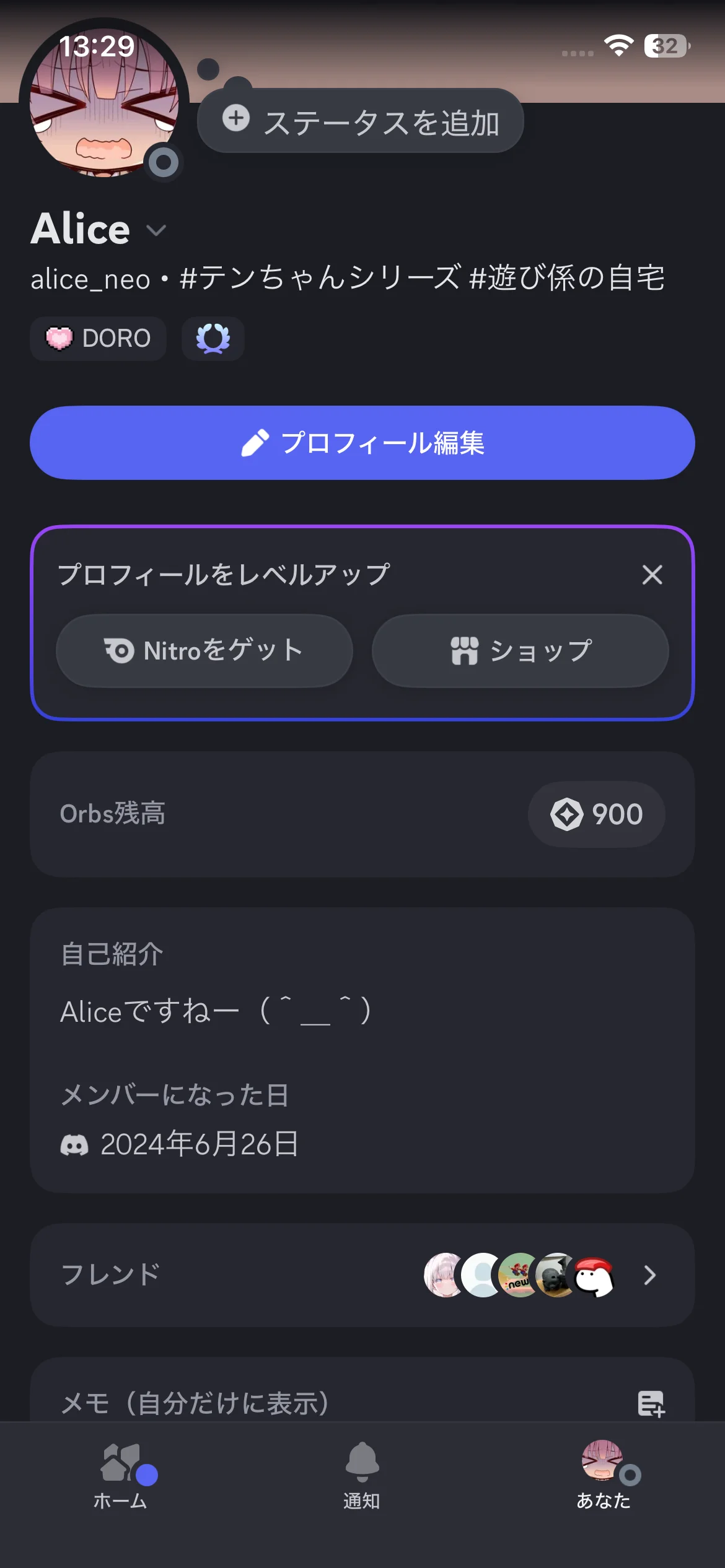Tap the add-note icon beside メモ

(x=651, y=1403)
